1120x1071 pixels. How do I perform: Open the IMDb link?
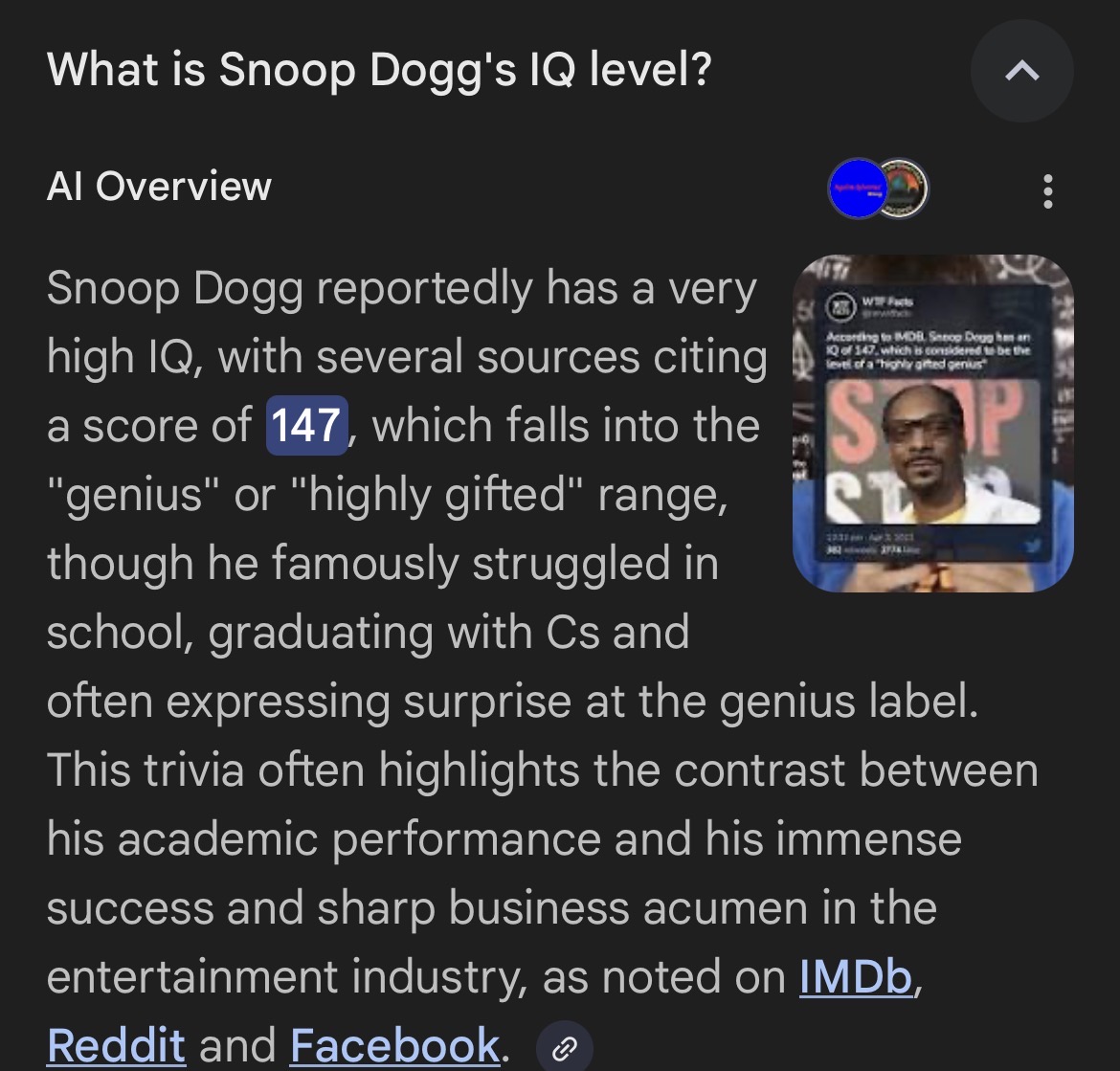(x=856, y=976)
